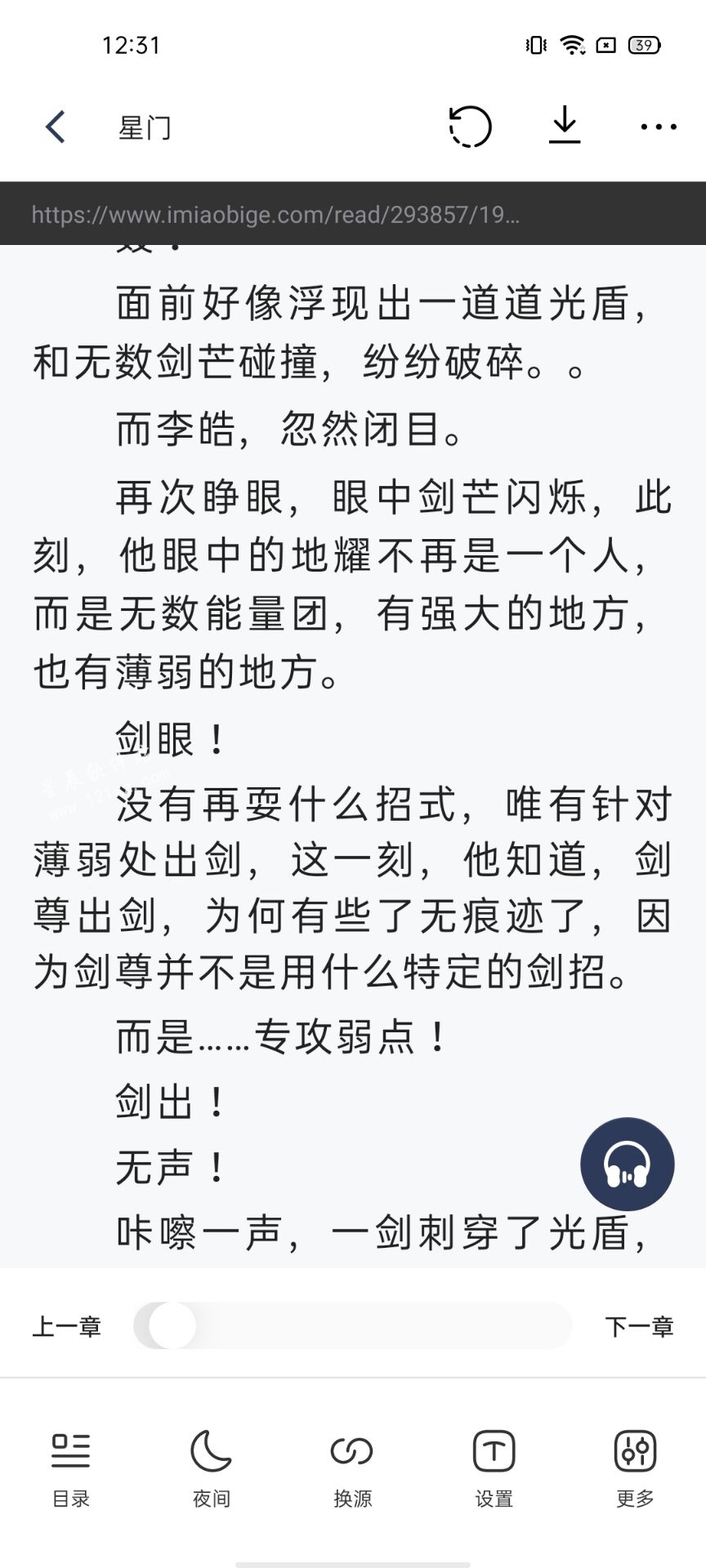Jump to the next chapter (下一章)
This screenshot has height=1568, width=706.
(x=639, y=1326)
